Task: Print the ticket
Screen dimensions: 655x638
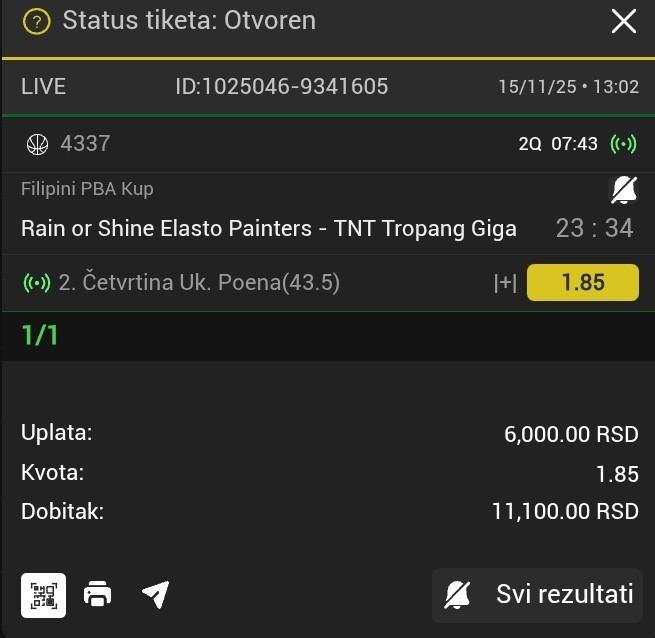Action: (x=97, y=595)
